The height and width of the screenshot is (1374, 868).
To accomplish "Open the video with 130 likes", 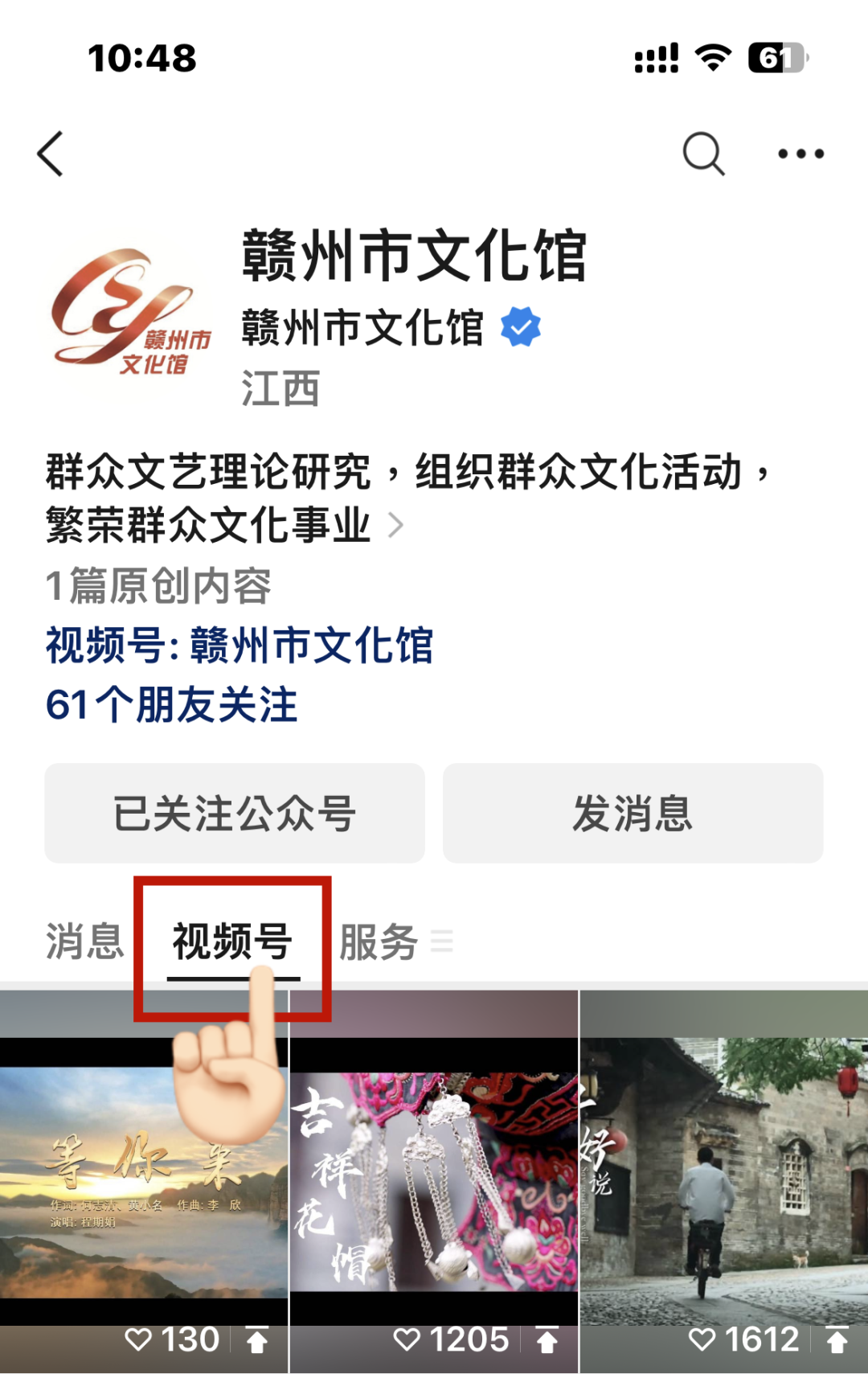I will [143, 1182].
